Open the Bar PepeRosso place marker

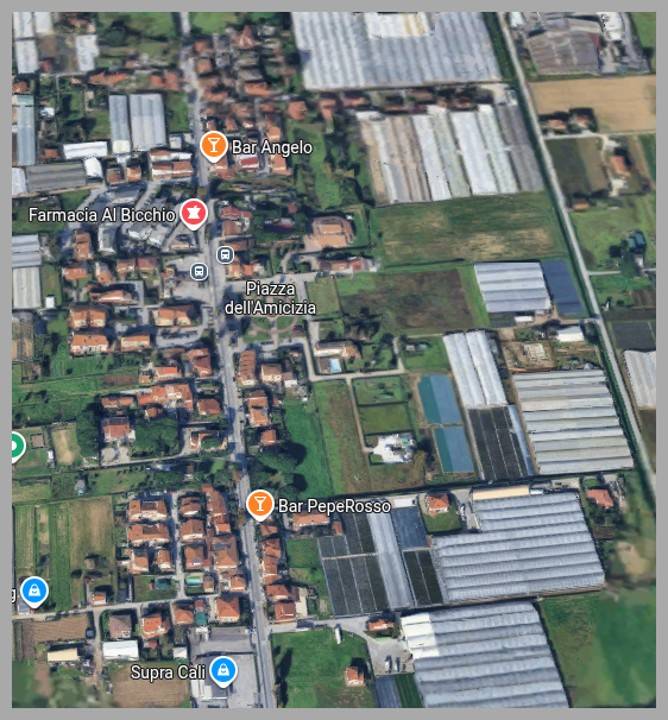(260, 503)
